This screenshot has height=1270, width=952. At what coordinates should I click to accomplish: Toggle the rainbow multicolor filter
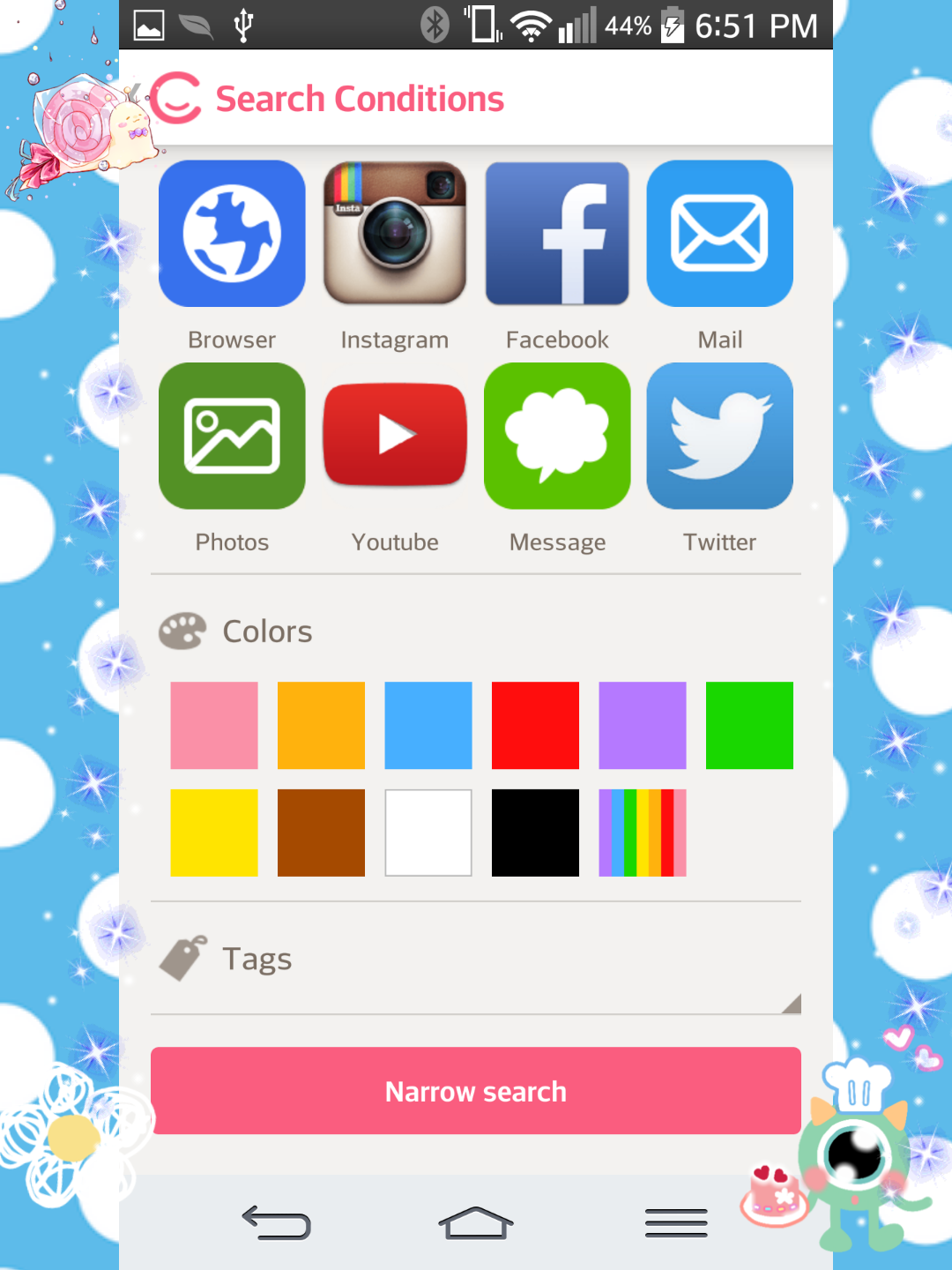(643, 832)
